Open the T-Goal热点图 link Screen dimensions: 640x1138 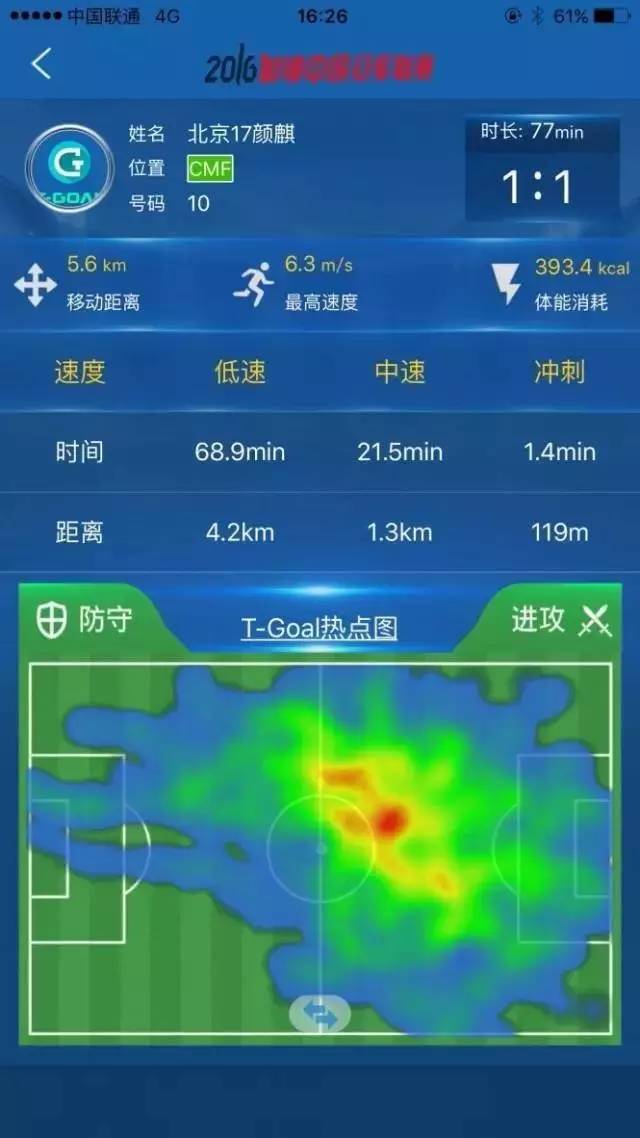pos(319,628)
